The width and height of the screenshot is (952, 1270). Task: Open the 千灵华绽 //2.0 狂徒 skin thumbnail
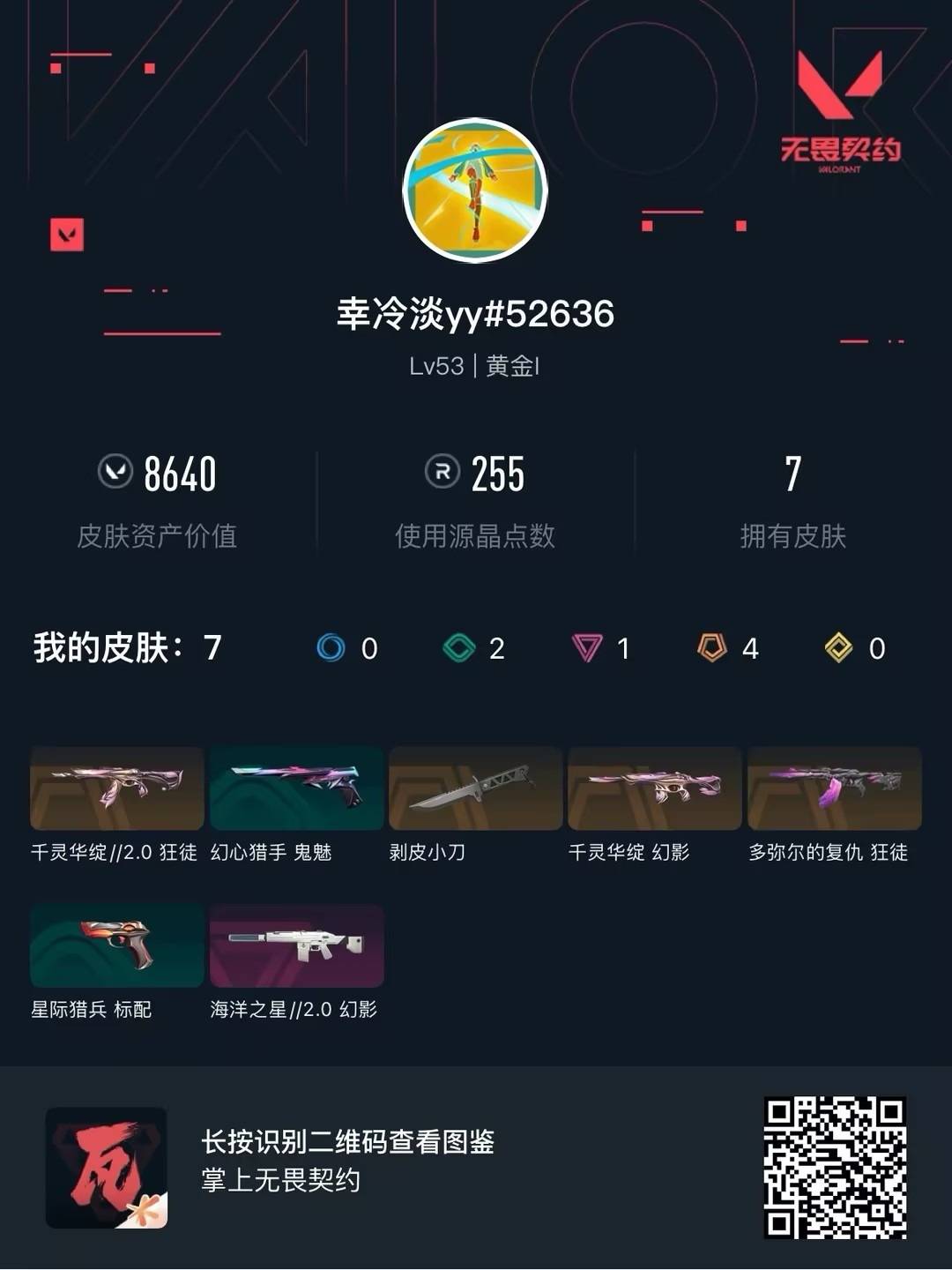[x=117, y=788]
